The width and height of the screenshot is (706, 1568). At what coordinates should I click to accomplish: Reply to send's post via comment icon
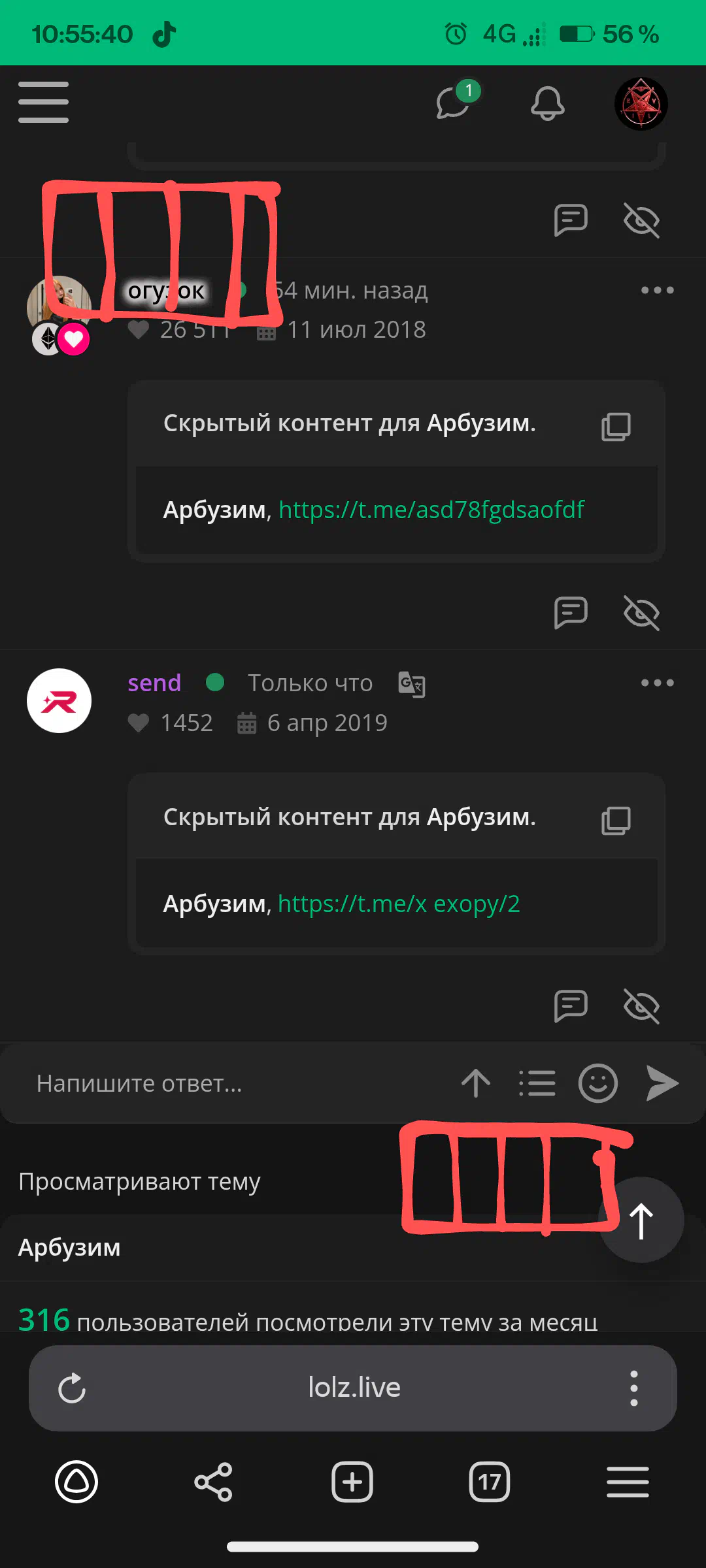coord(571,1005)
